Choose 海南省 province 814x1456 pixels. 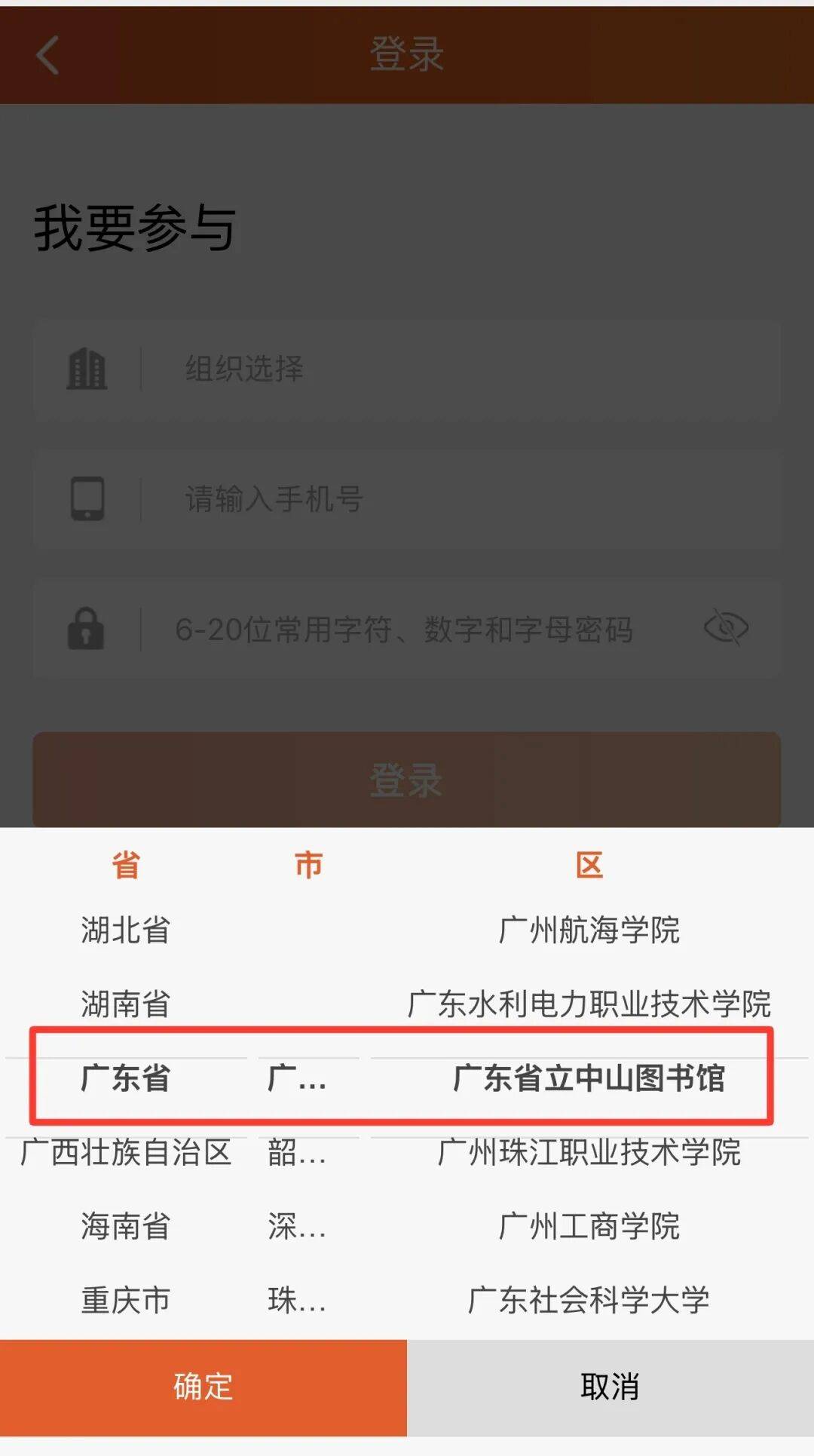click(126, 1226)
